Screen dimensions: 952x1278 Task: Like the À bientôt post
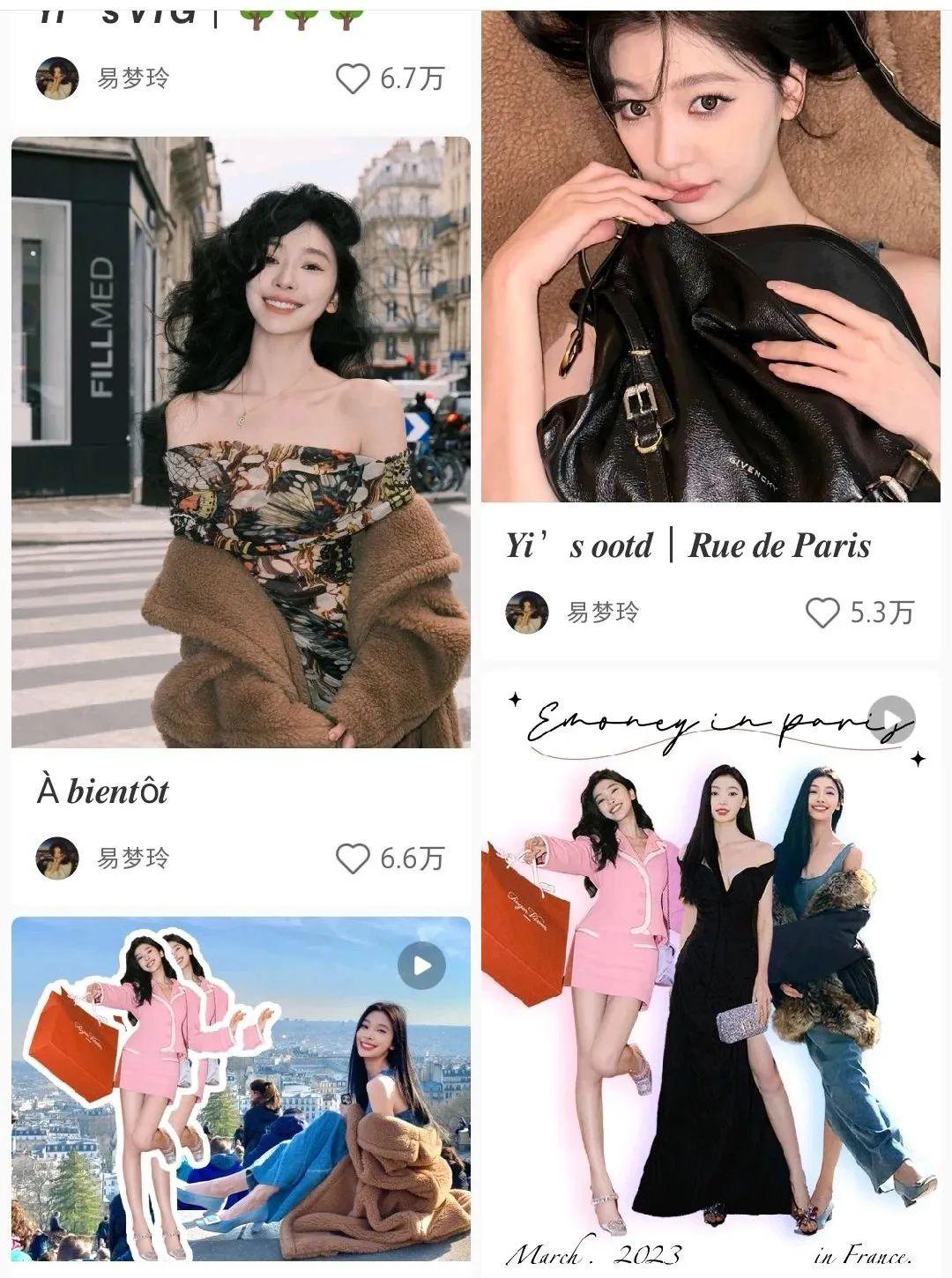pyautogui.click(x=353, y=858)
